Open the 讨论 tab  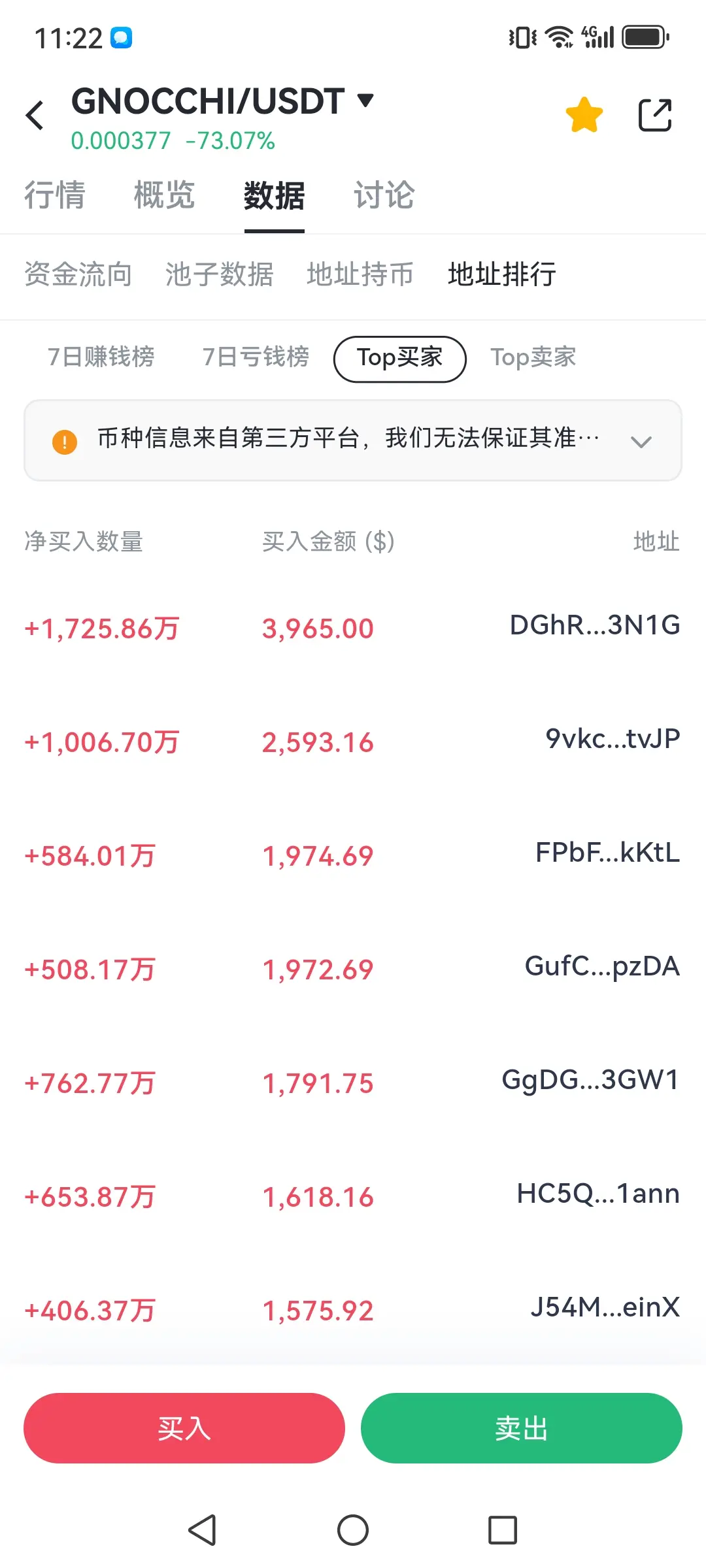pyautogui.click(x=384, y=195)
